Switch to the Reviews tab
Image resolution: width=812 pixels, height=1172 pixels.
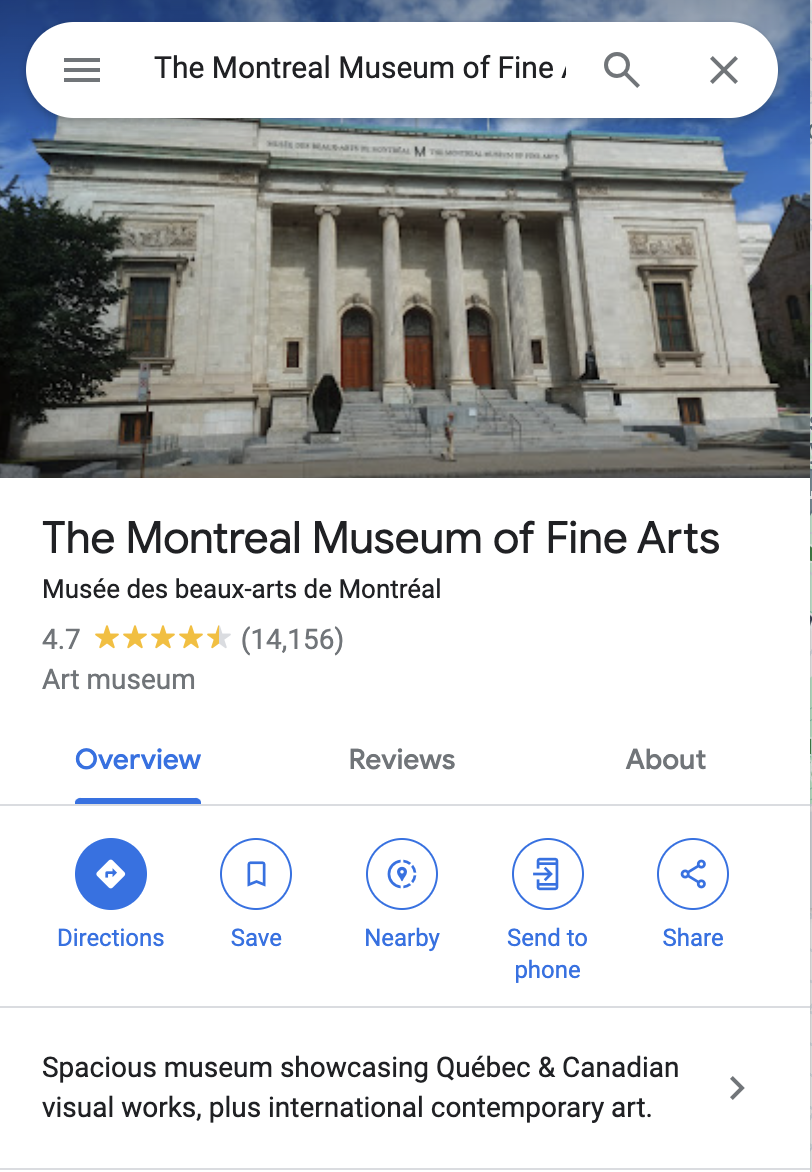[402, 760]
